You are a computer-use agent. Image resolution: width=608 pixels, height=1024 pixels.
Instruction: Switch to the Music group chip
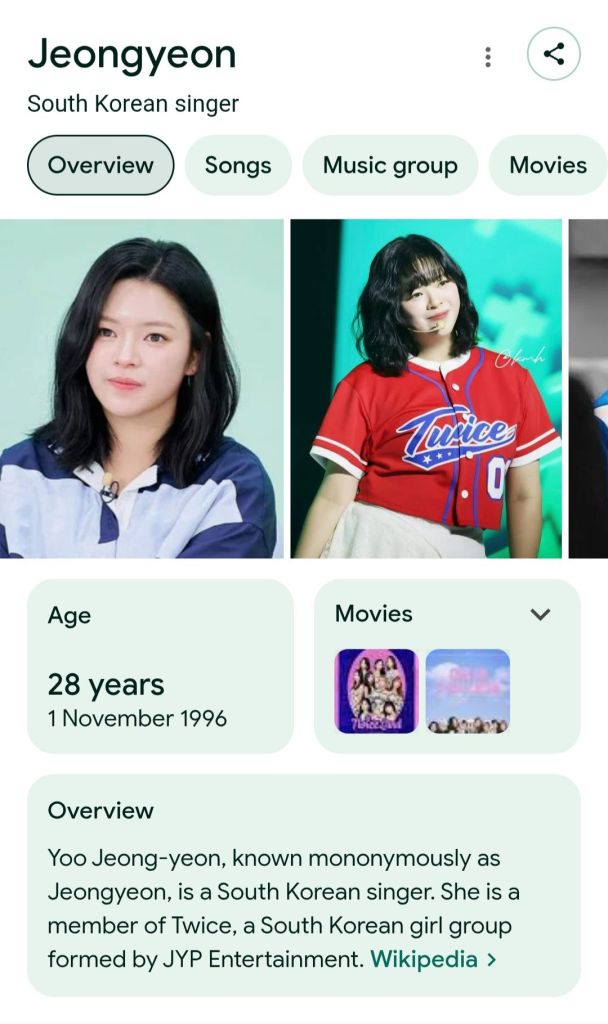click(x=390, y=165)
